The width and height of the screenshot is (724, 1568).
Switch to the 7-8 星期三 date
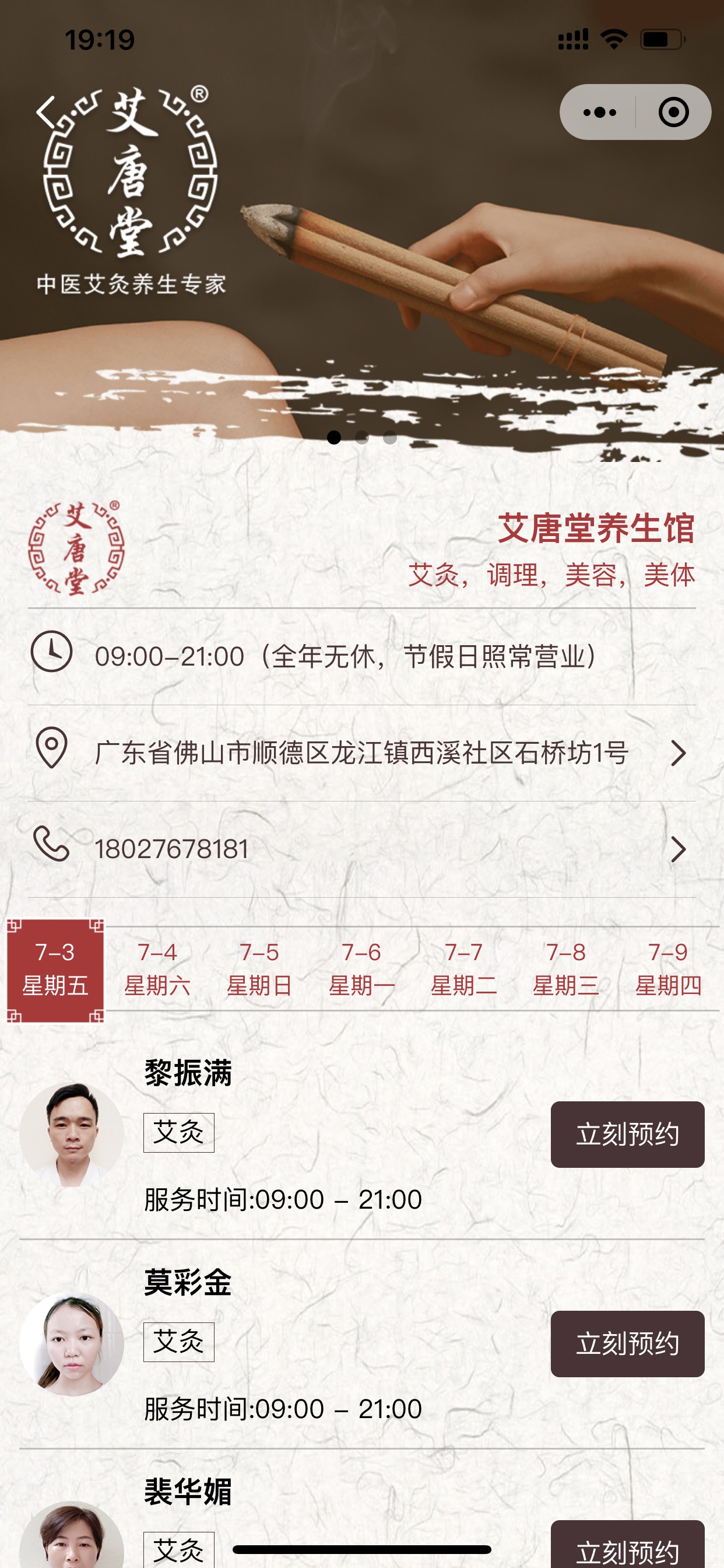click(x=566, y=969)
